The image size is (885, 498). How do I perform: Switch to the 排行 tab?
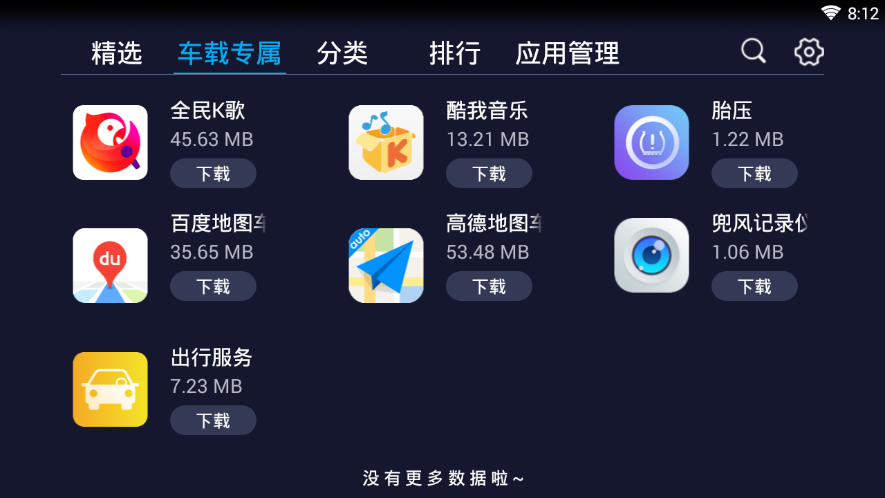click(455, 53)
